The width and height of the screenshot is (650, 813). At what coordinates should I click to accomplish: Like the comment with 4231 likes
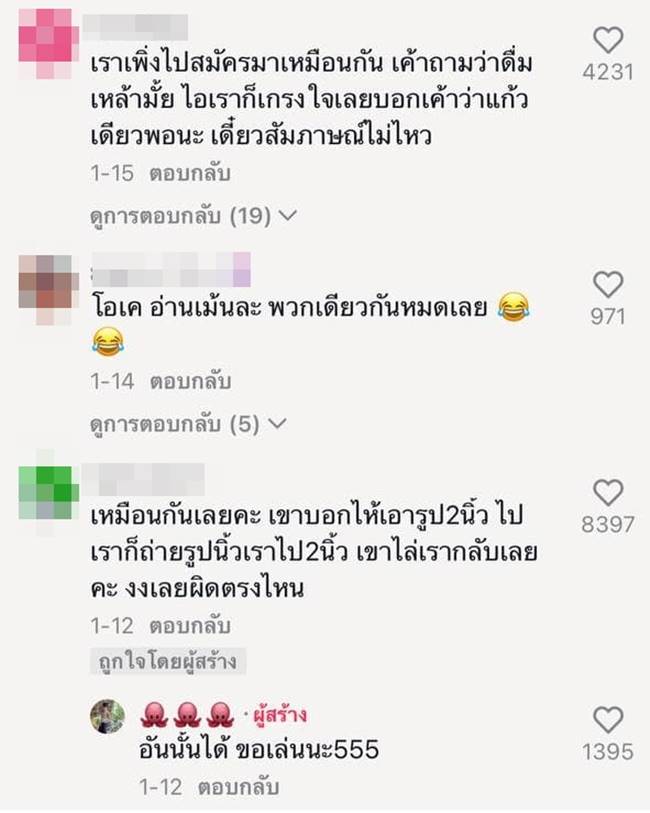[x=608, y=40]
